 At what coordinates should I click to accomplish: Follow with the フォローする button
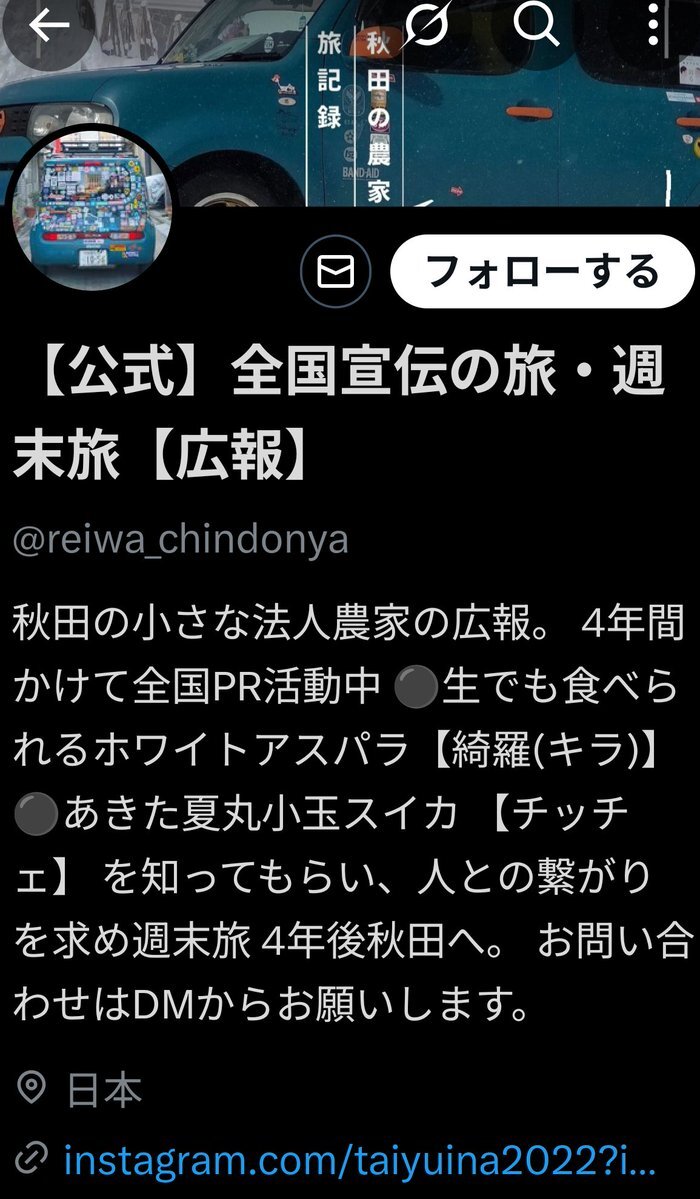[x=541, y=271]
